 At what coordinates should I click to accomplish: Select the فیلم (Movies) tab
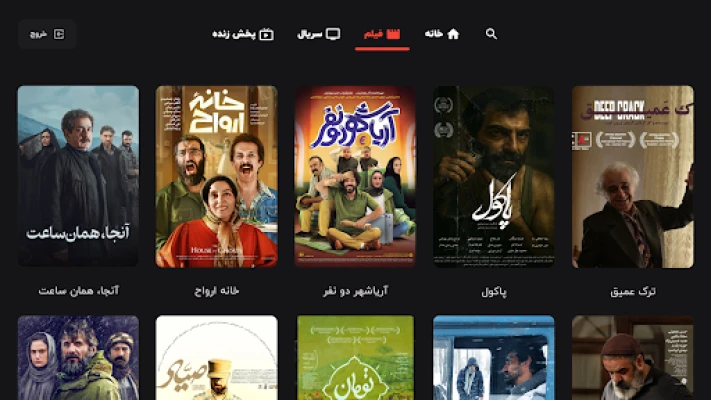pyautogui.click(x=383, y=34)
